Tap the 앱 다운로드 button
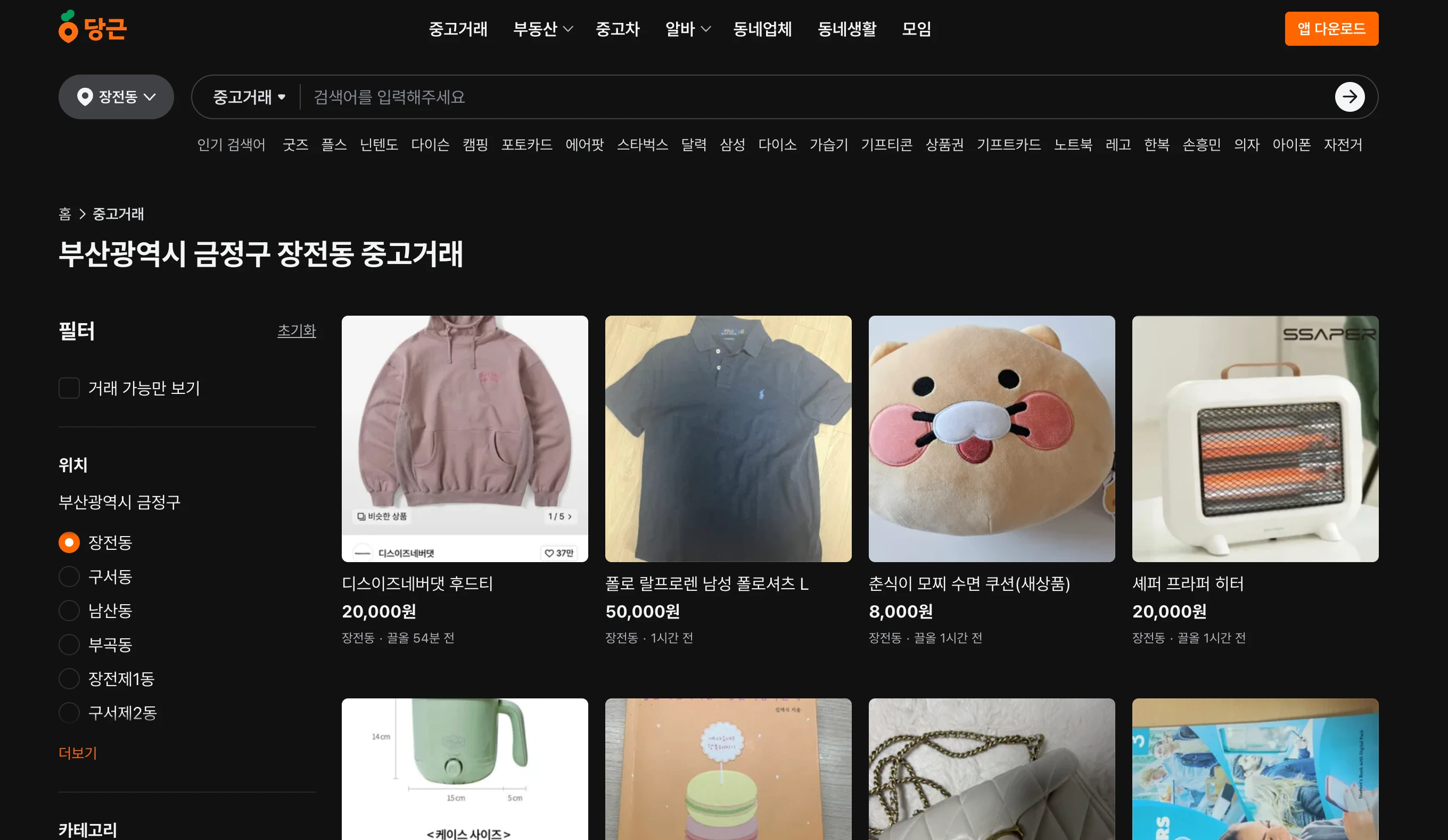This screenshot has height=840, width=1448. tap(1331, 29)
